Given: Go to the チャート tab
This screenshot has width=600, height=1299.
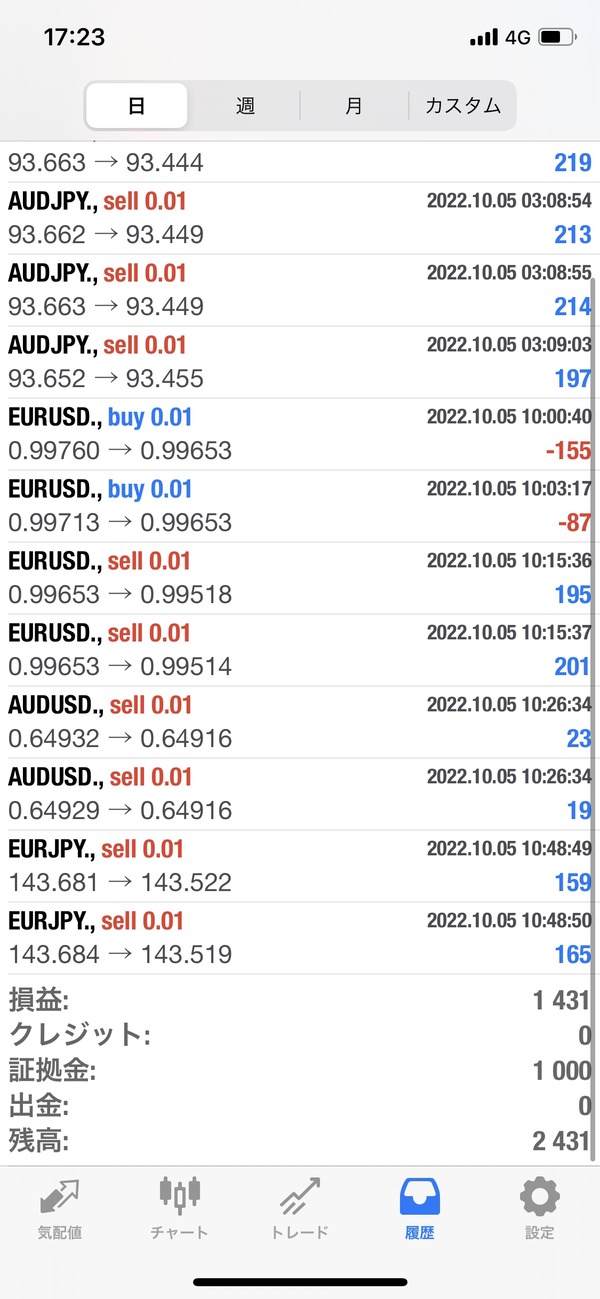Looking at the screenshot, I should pos(180,1208).
